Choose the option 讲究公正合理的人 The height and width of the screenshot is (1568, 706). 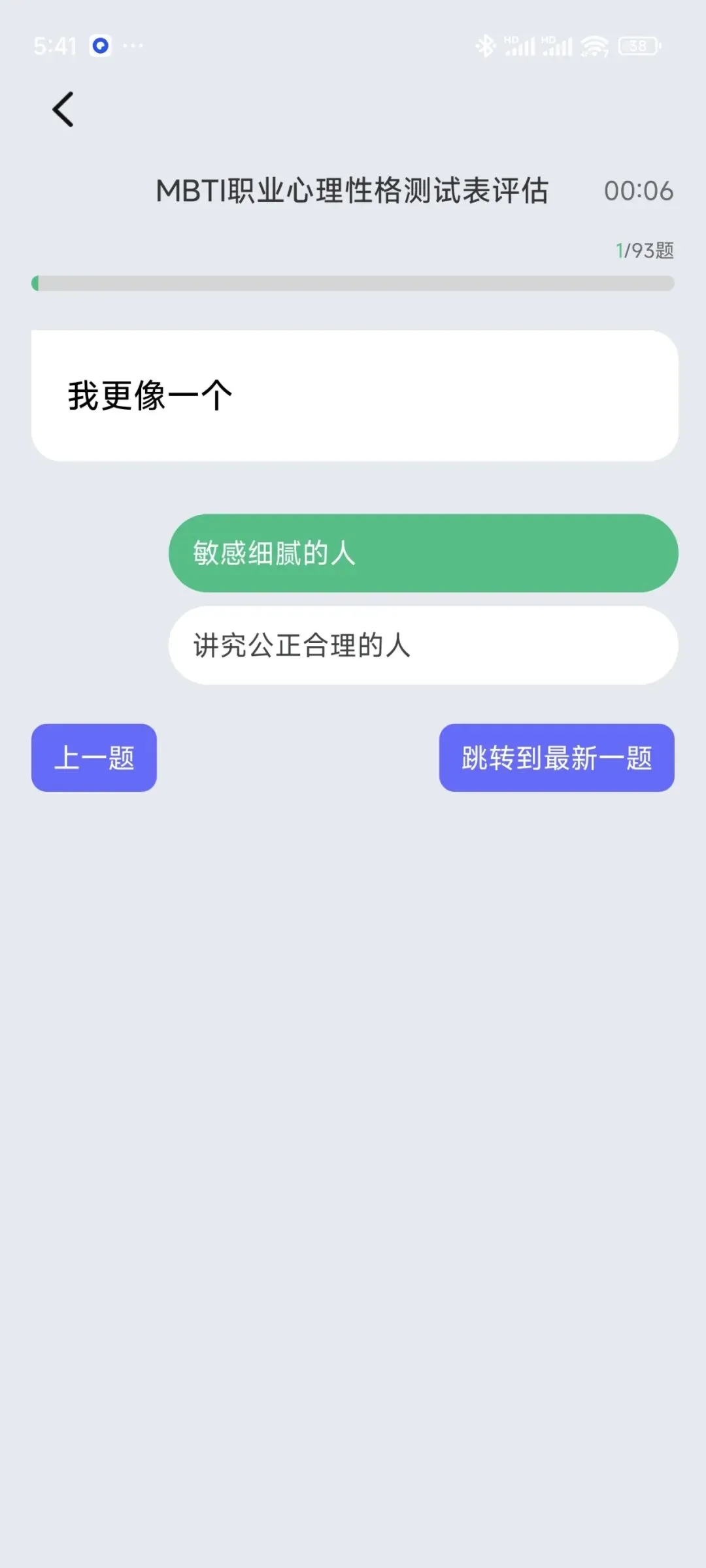[423, 645]
